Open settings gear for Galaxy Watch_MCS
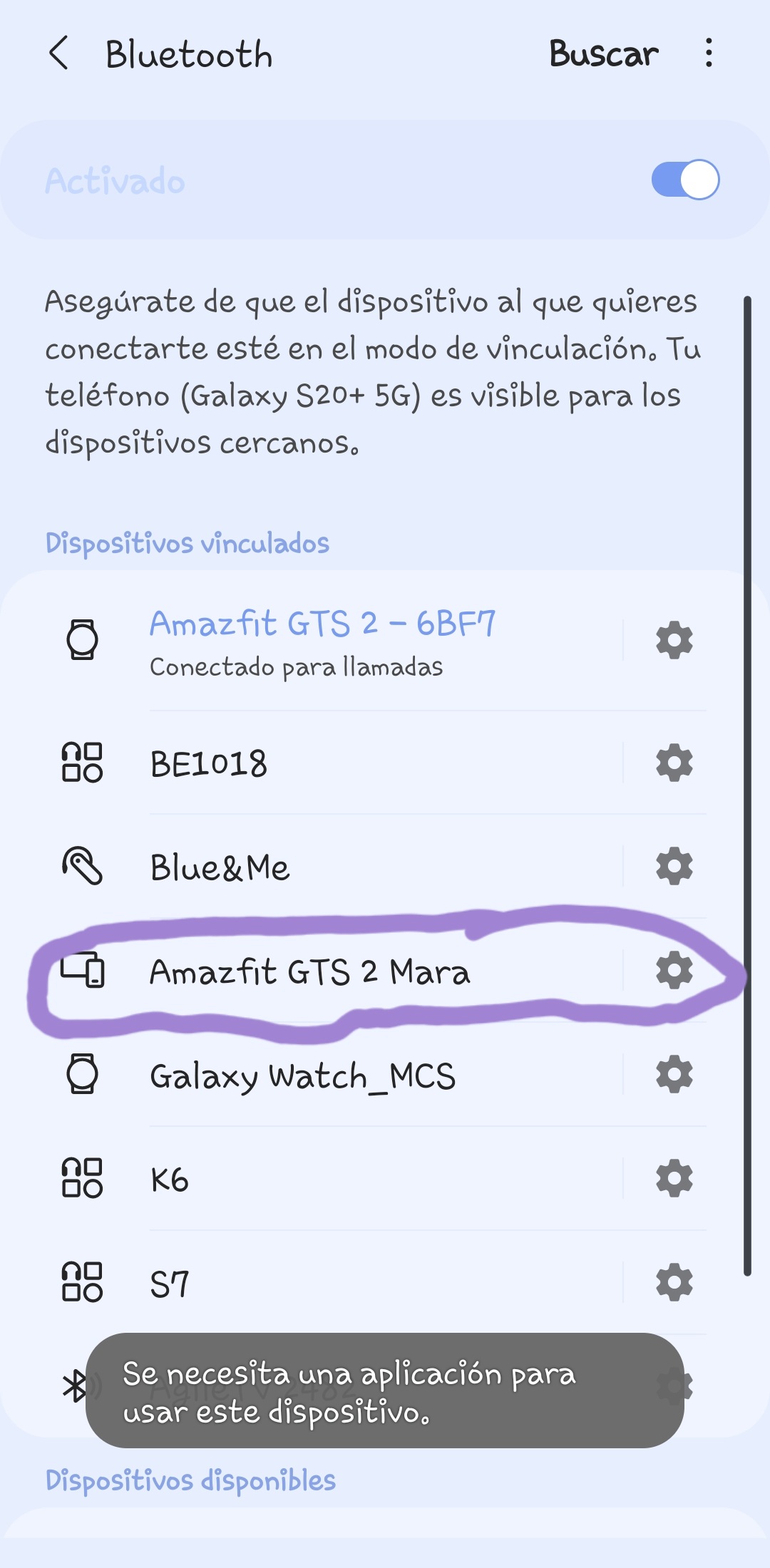The width and height of the screenshot is (770, 1568). pos(674,1075)
